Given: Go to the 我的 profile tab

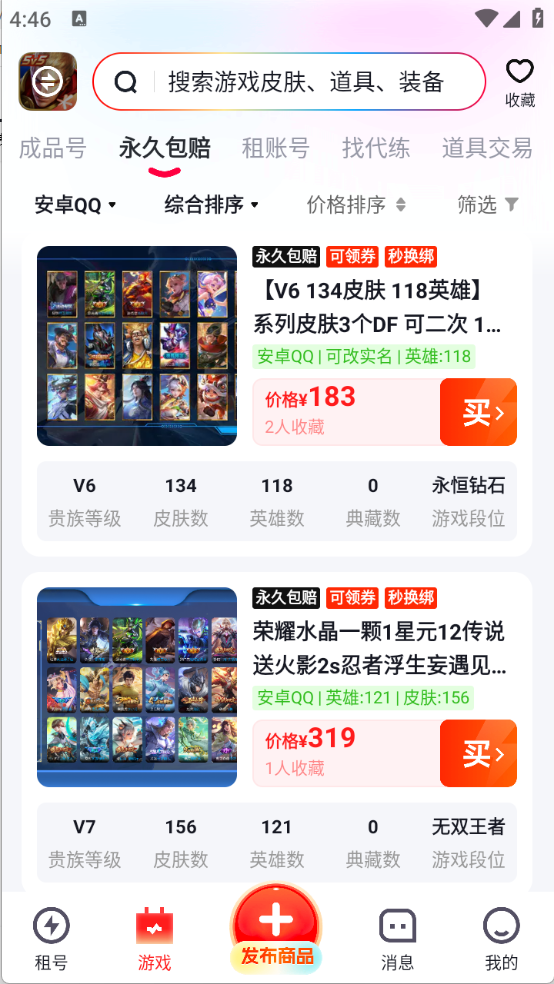Looking at the screenshot, I should (x=501, y=939).
